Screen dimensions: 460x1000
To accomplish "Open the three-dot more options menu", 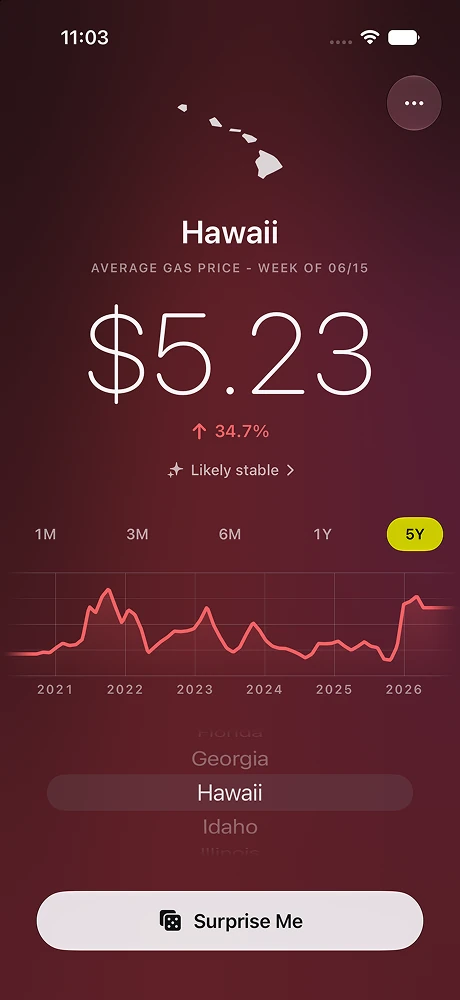I will (x=414, y=103).
